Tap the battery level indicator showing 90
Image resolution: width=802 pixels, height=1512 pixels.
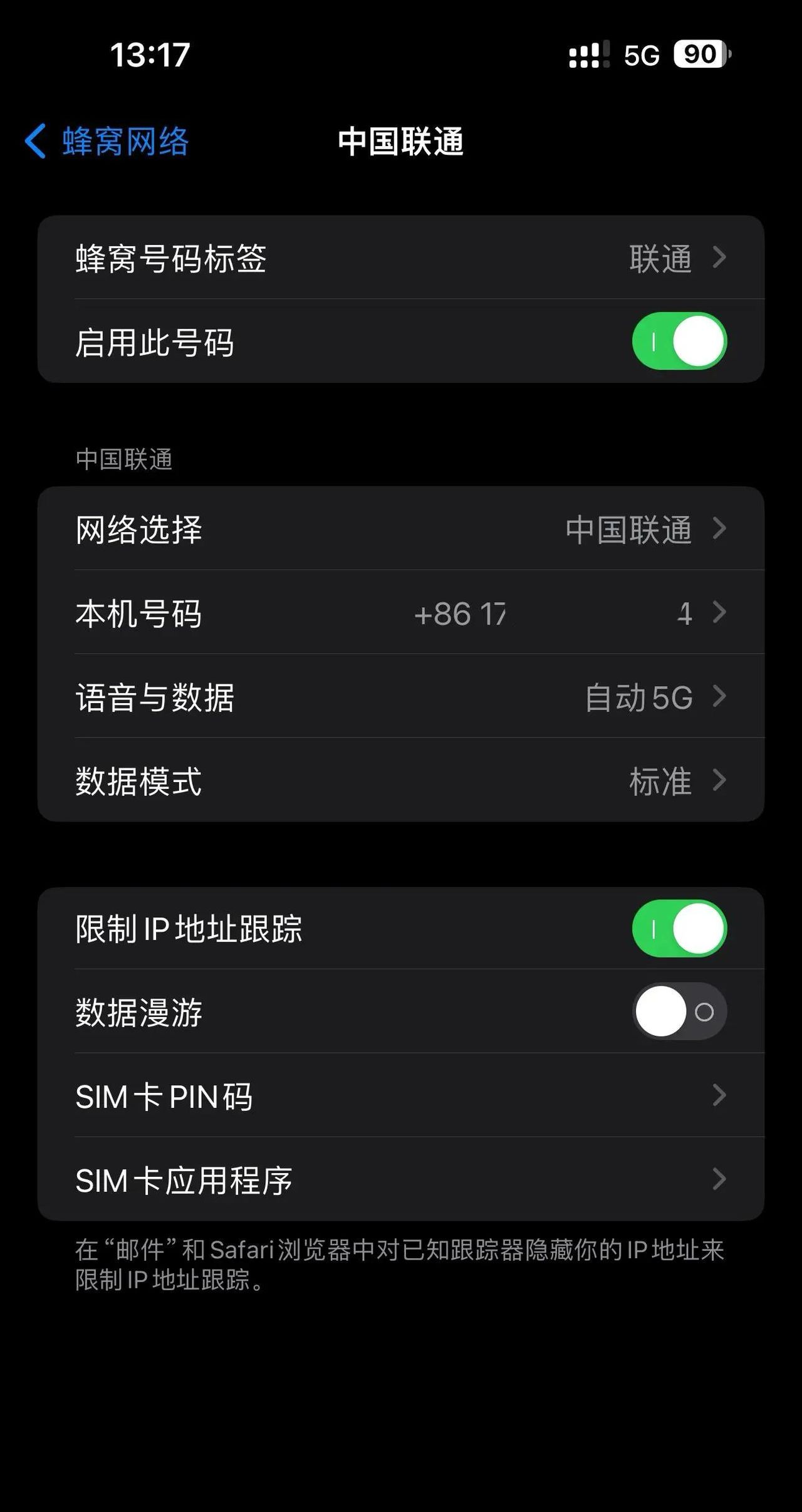coord(700,56)
